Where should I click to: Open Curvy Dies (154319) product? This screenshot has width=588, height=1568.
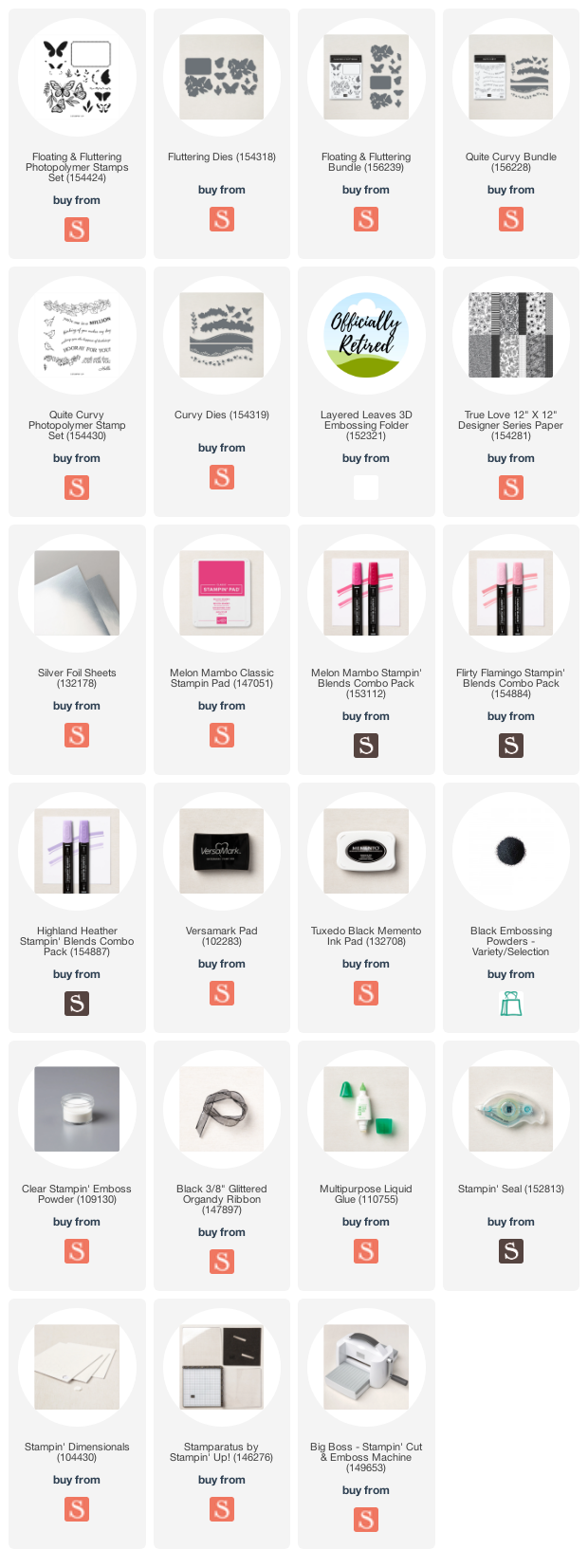pos(222,336)
